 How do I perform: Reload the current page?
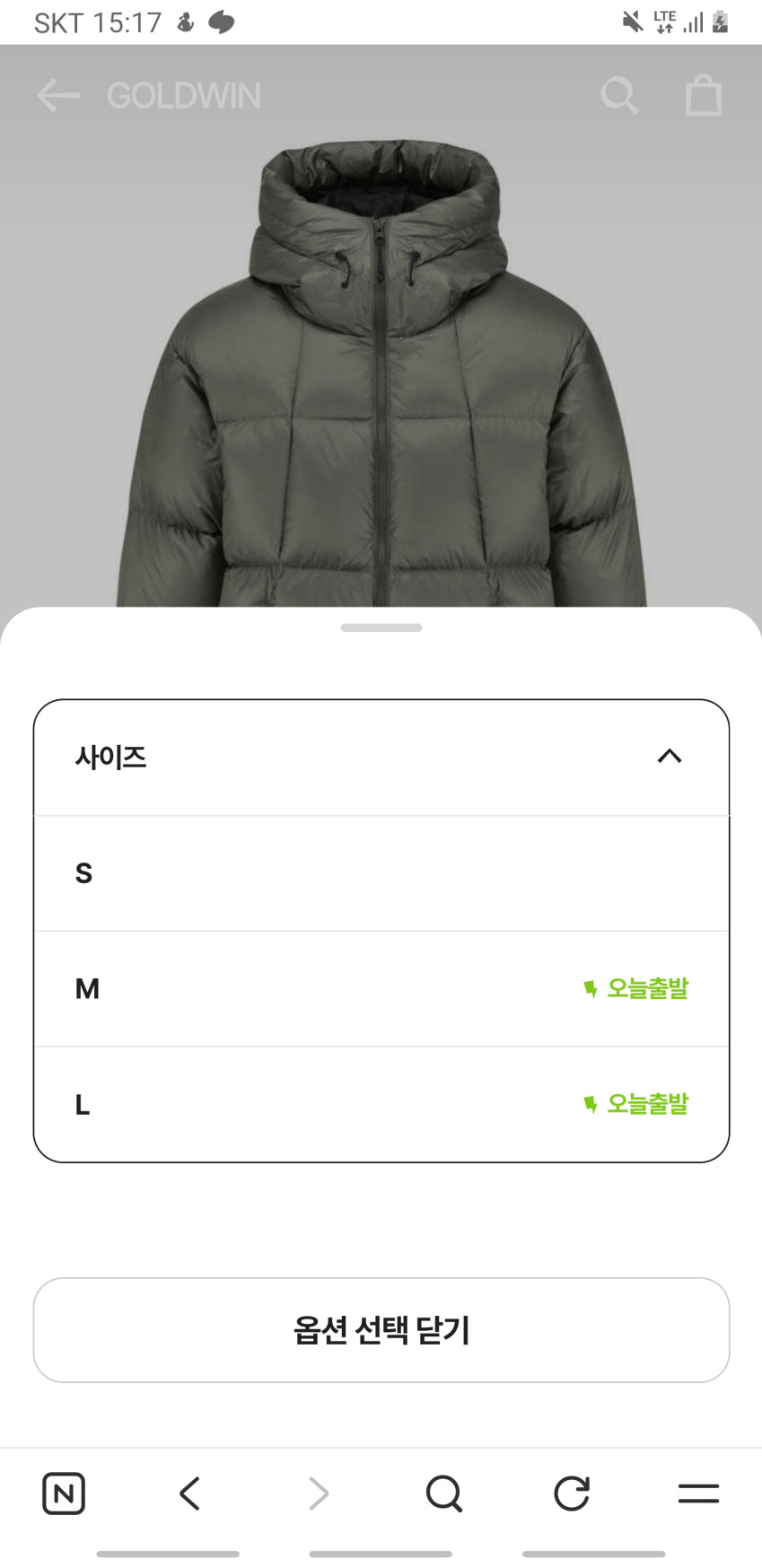pyautogui.click(x=571, y=1494)
